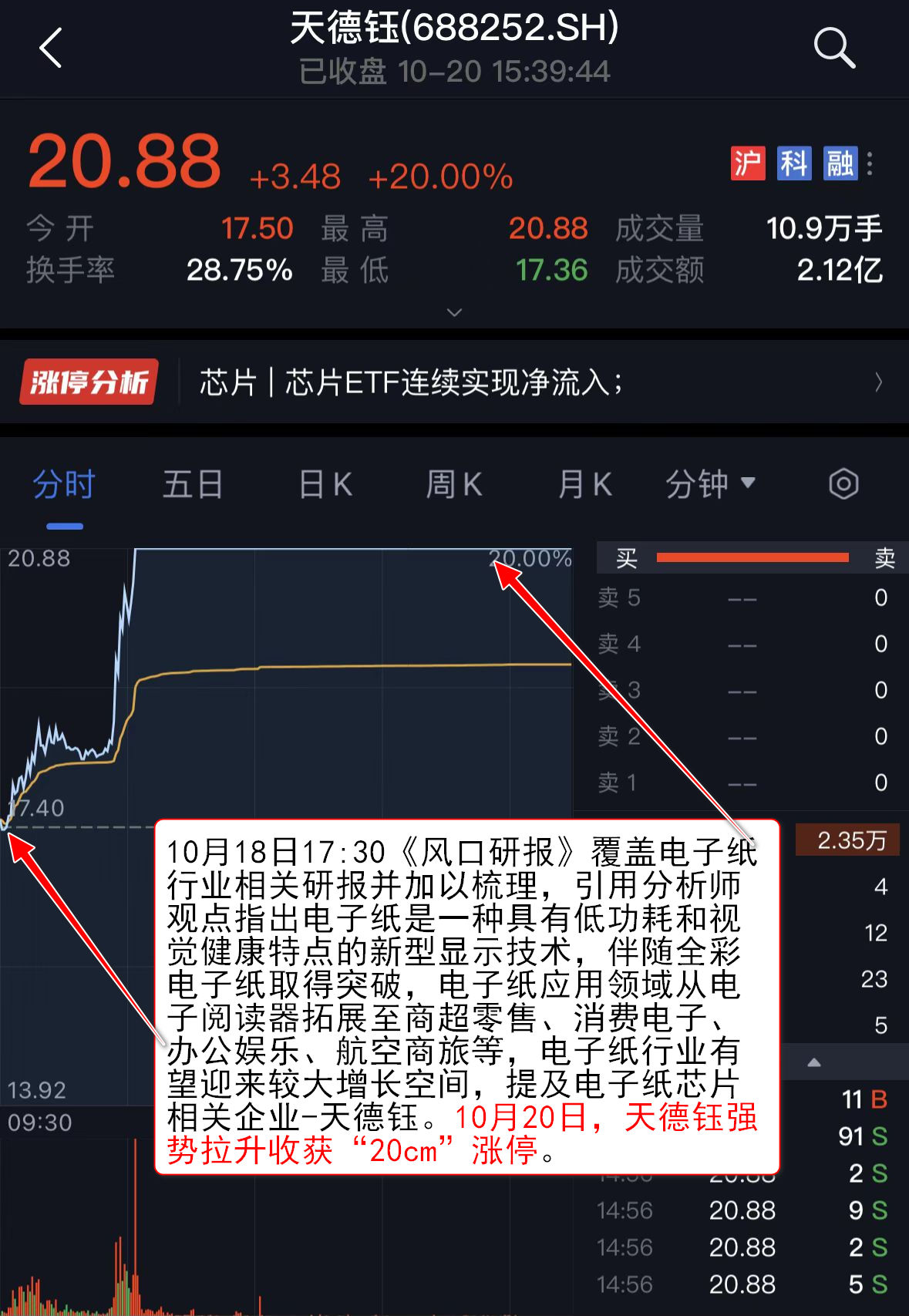Viewport: 909px width, 1316px height.
Task: Open the 分钟 interval dropdown
Action: click(710, 485)
